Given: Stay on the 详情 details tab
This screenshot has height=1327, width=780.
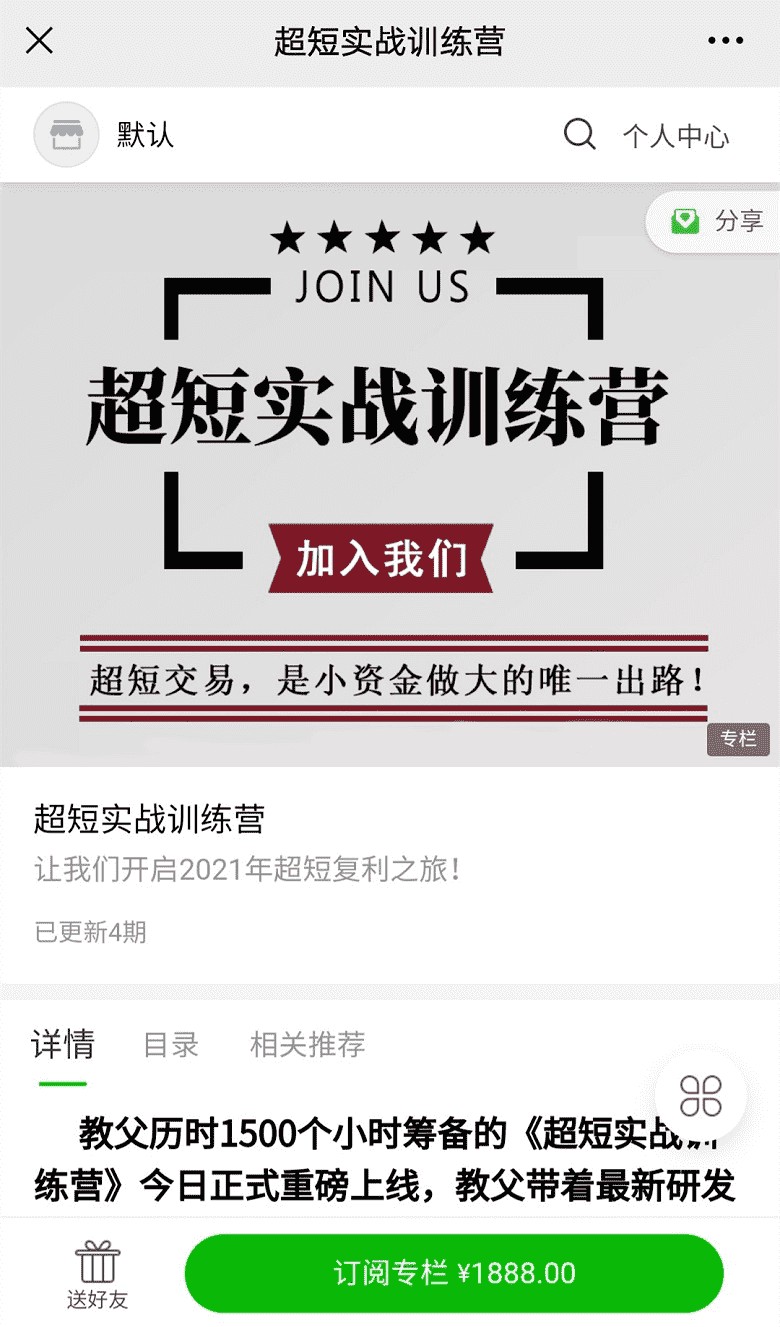Looking at the screenshot, I should click(x=62, y=1044).
